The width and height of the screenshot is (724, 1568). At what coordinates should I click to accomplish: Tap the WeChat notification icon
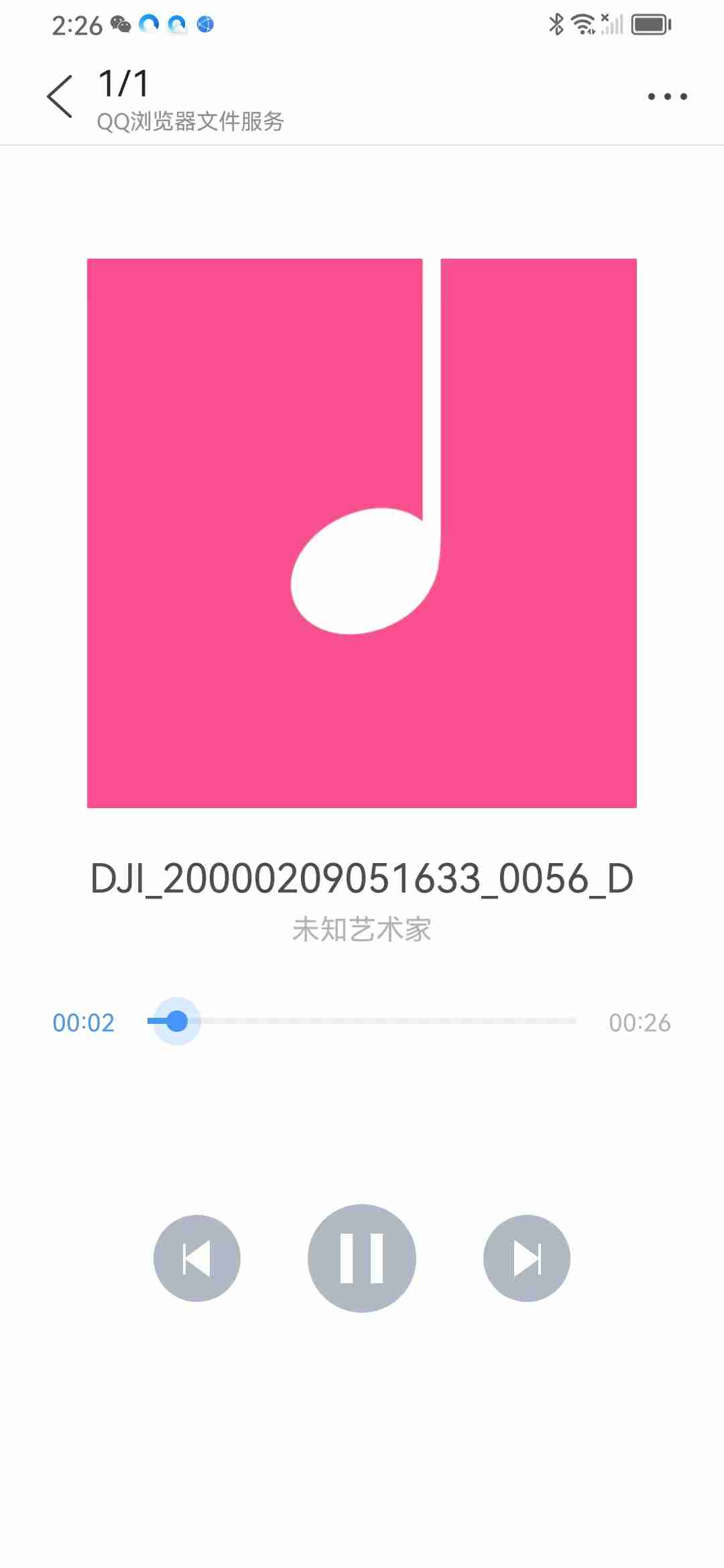tap(121, 24)
